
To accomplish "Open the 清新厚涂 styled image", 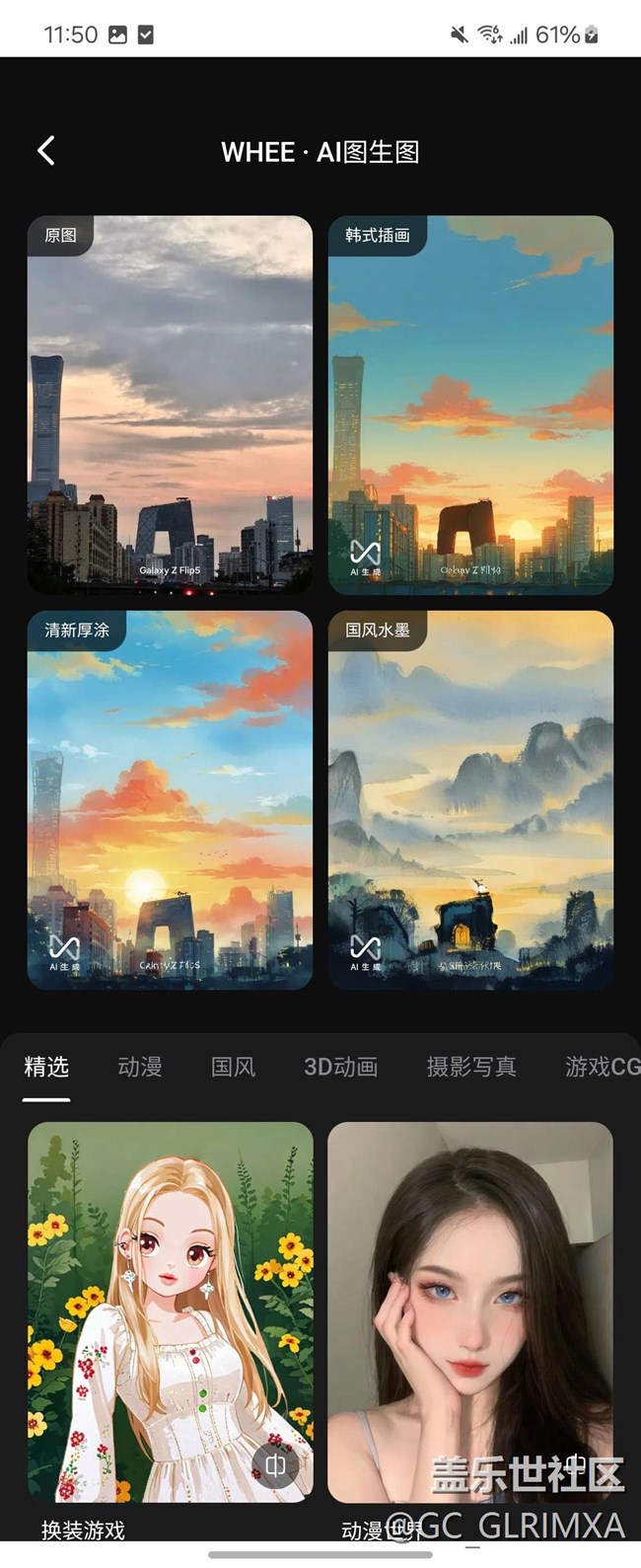I will pos(170,799).
